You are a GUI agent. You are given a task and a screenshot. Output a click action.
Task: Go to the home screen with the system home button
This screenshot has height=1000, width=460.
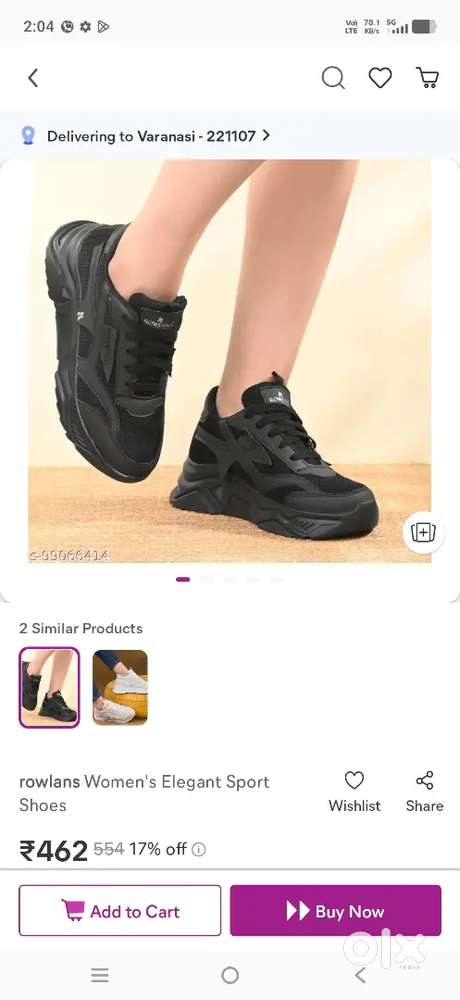[x=230, y=975]
